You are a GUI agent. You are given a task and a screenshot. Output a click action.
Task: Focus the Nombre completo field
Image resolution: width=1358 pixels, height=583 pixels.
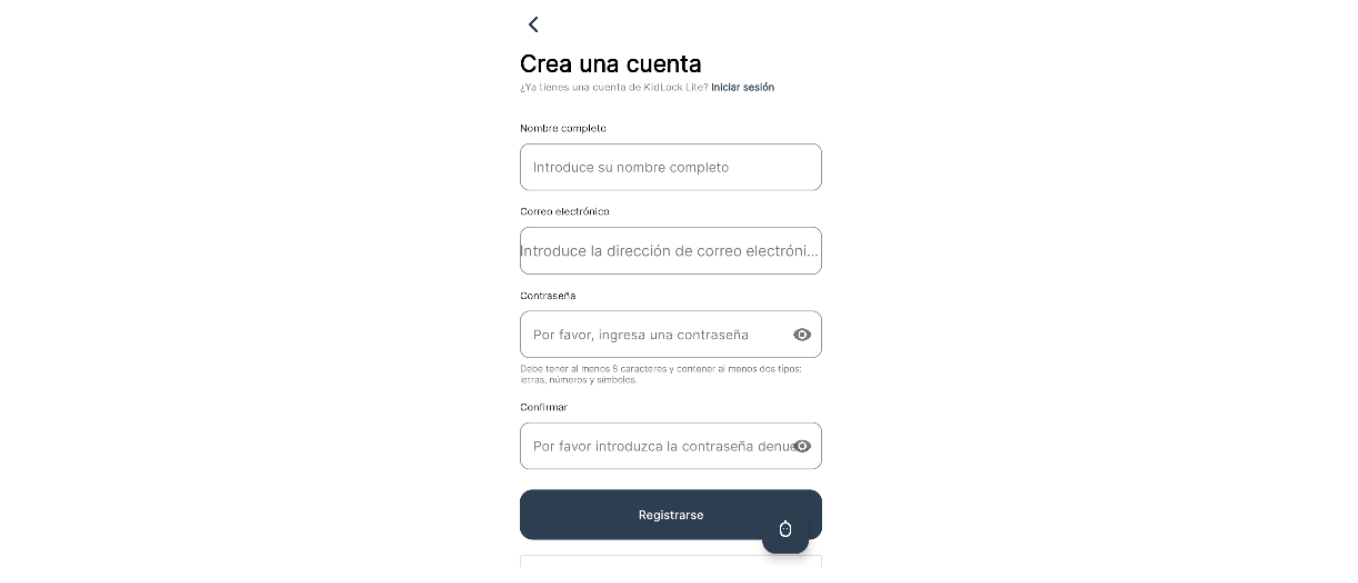click(670, 167)
